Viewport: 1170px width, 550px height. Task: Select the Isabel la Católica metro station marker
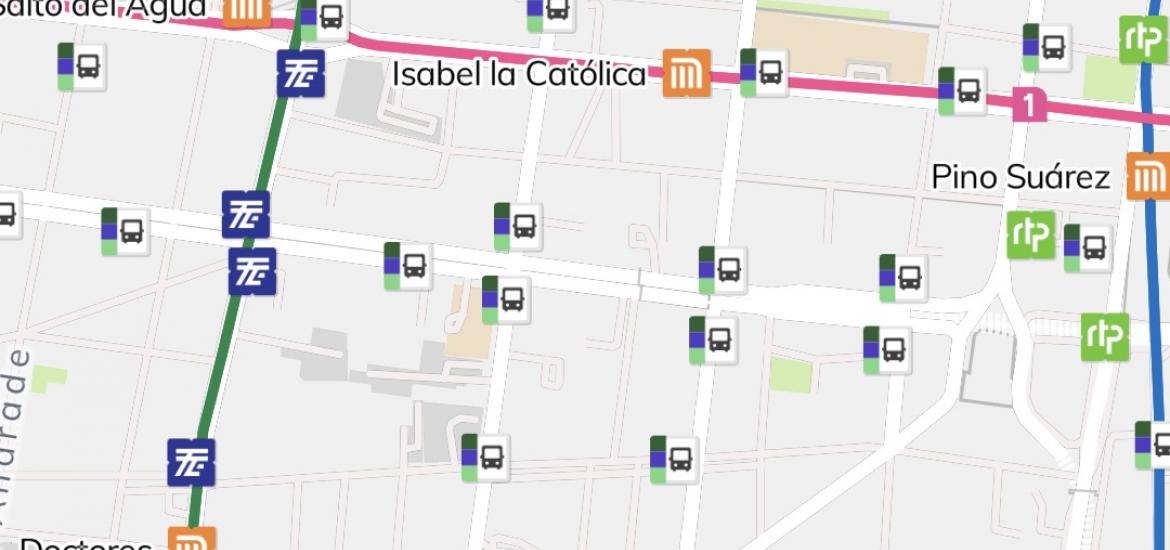686,73
